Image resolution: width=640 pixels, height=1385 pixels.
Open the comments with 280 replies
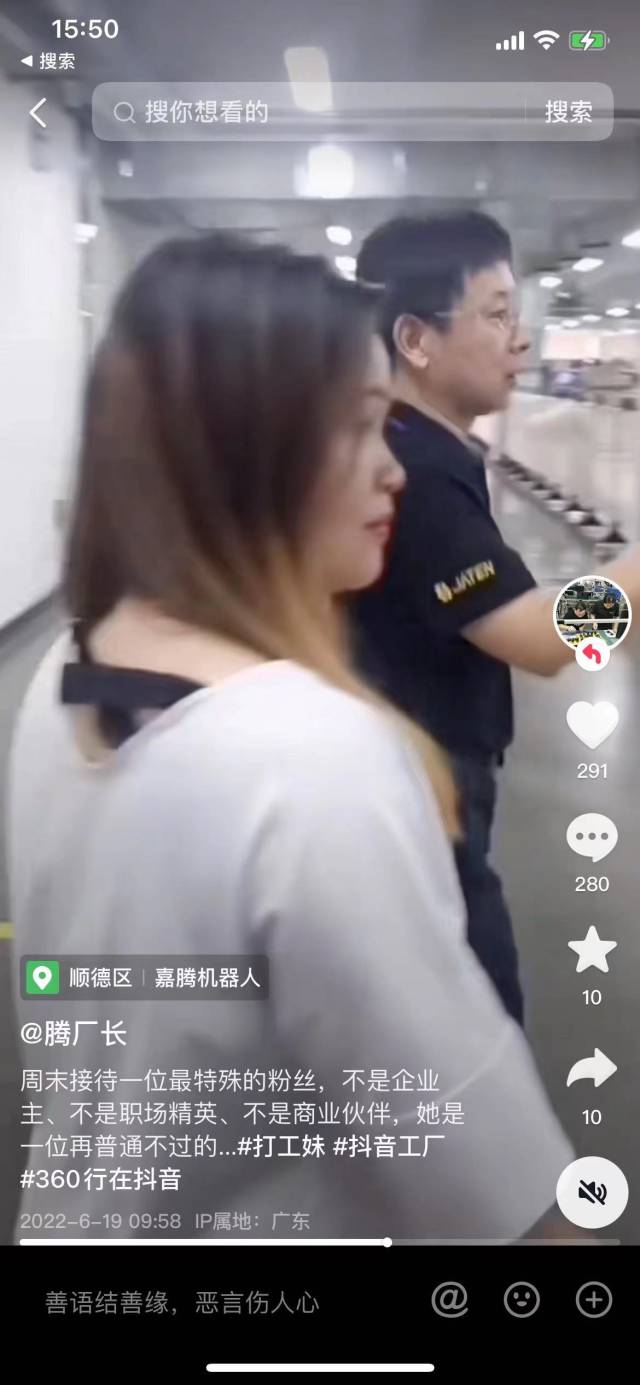point(592,838)
